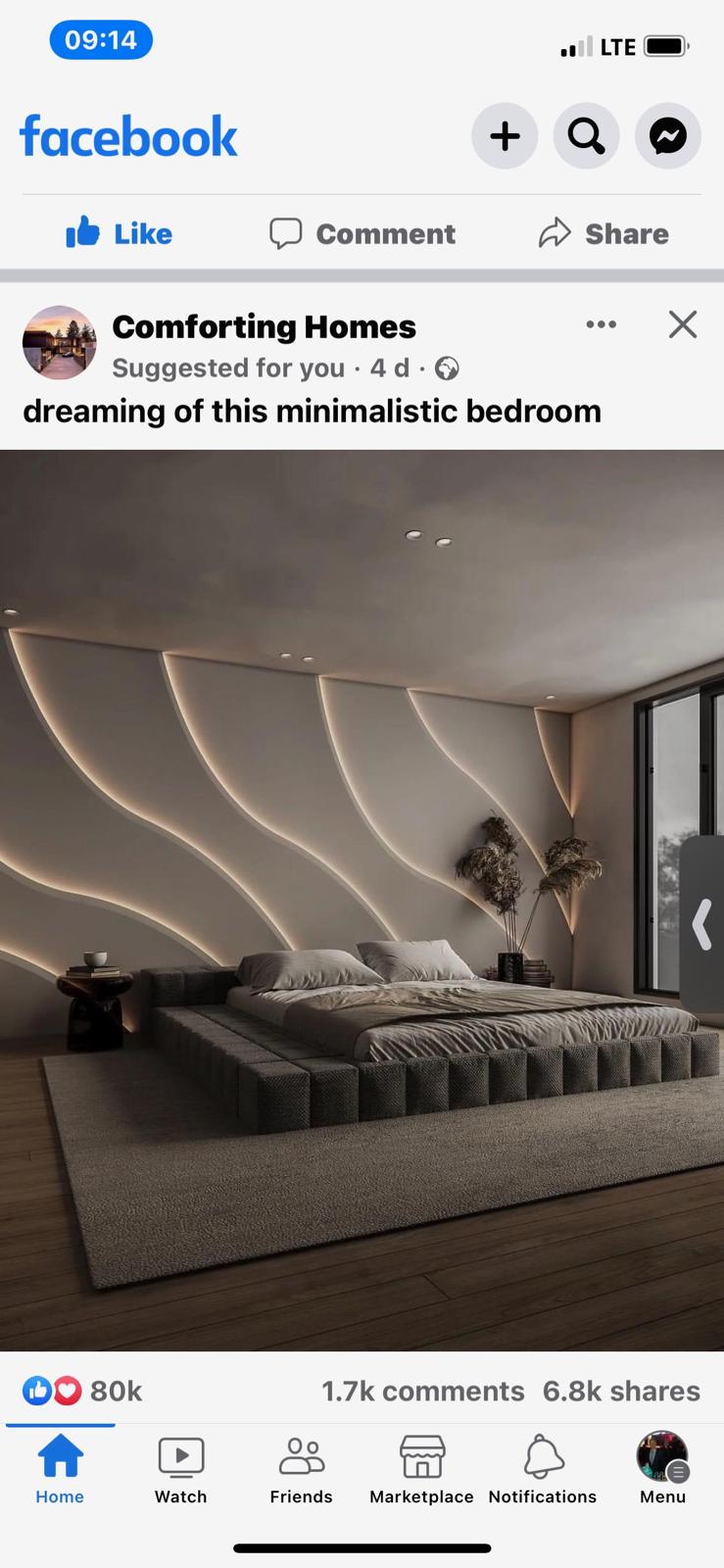This screenshot has height=1568, width=724.
Task: Share the previous post
Action: tap(603, 233)
